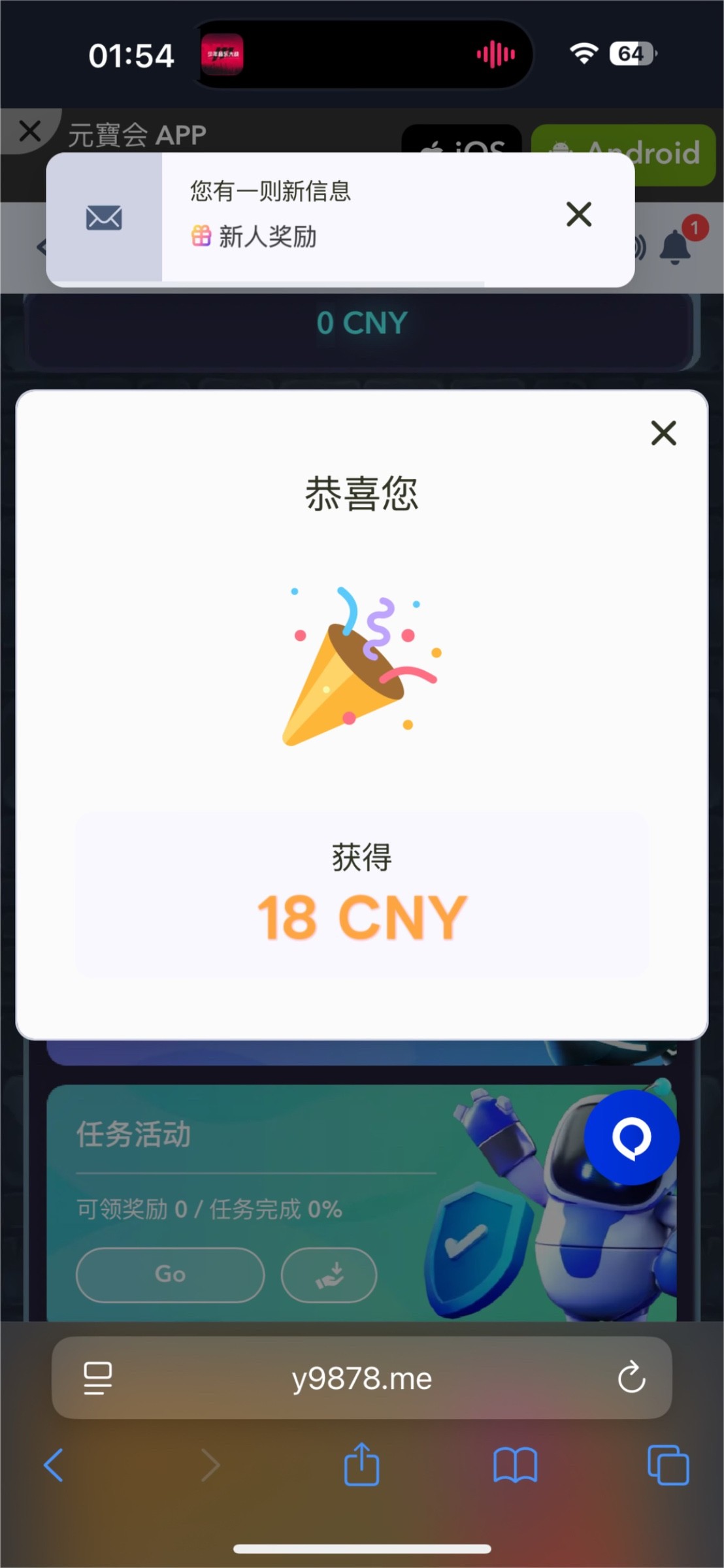
Task: Show all open Safari tabs
Action: pos(668,1465)
